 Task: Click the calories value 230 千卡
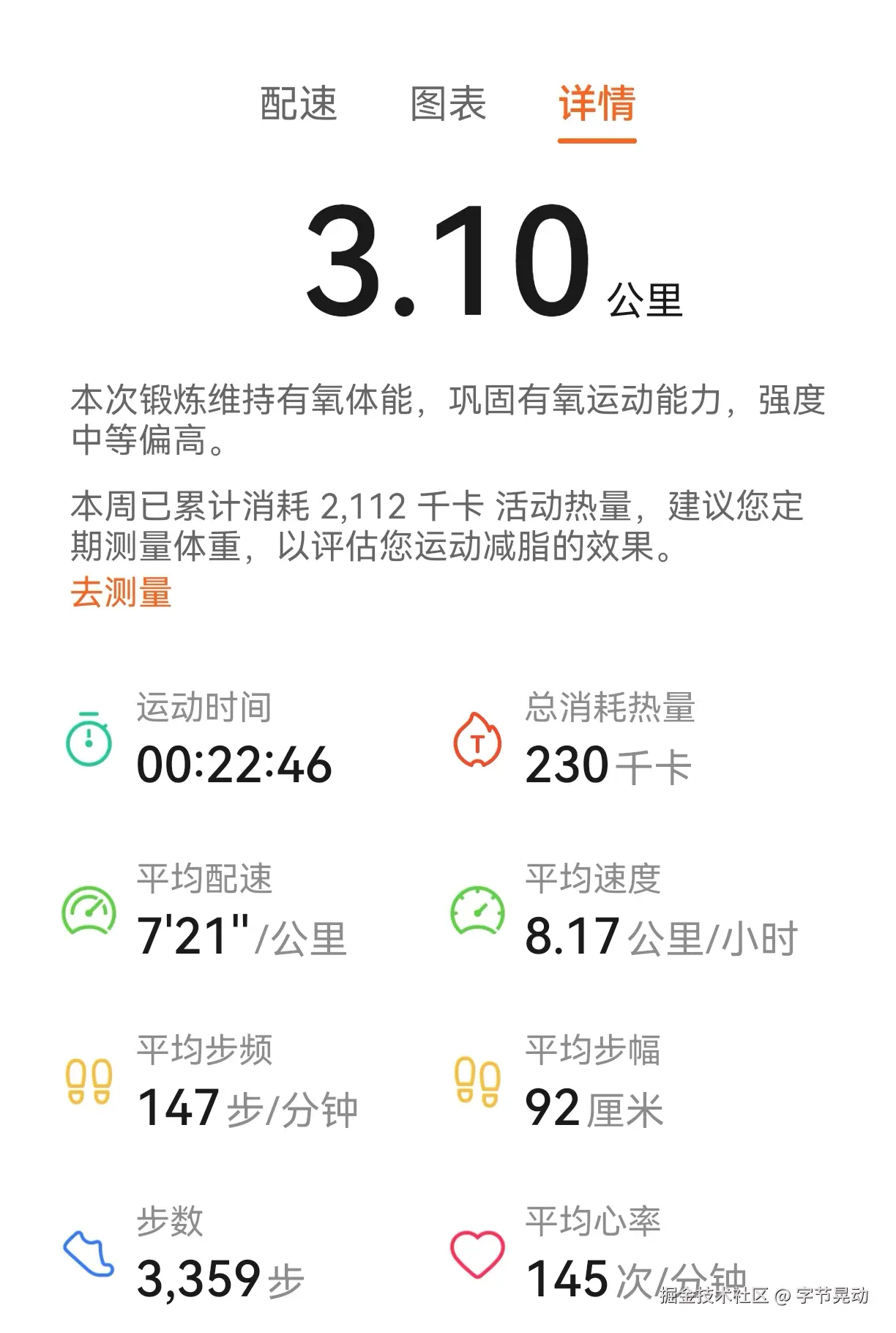coord(608,767)
